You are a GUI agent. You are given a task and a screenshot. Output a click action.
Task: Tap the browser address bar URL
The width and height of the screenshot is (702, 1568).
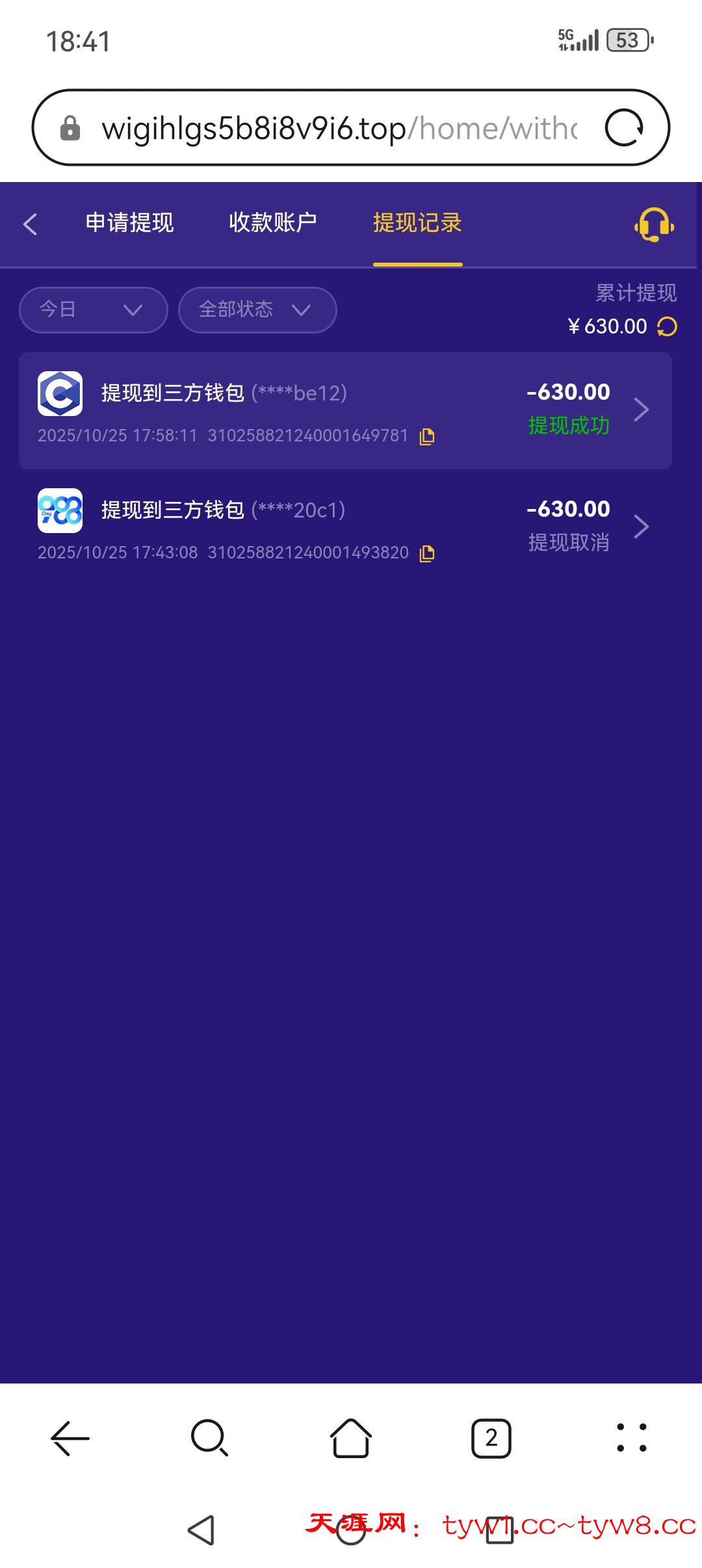[x=338, y=128]
